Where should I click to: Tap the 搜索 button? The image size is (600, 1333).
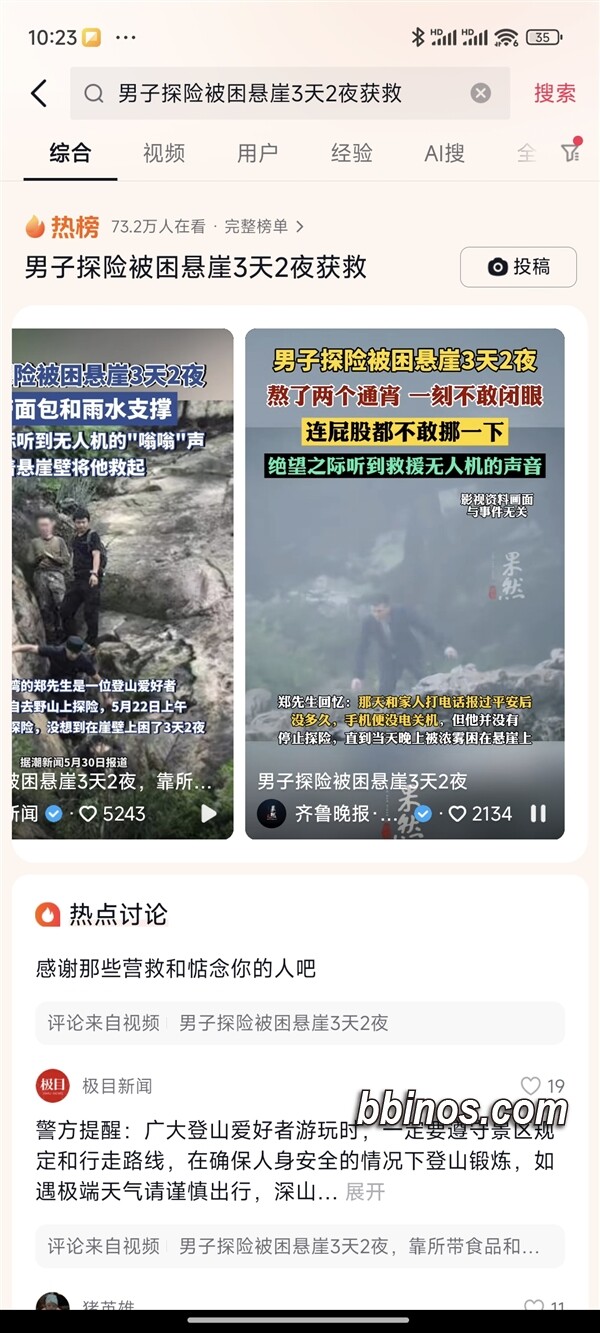[x=554, y=94]
